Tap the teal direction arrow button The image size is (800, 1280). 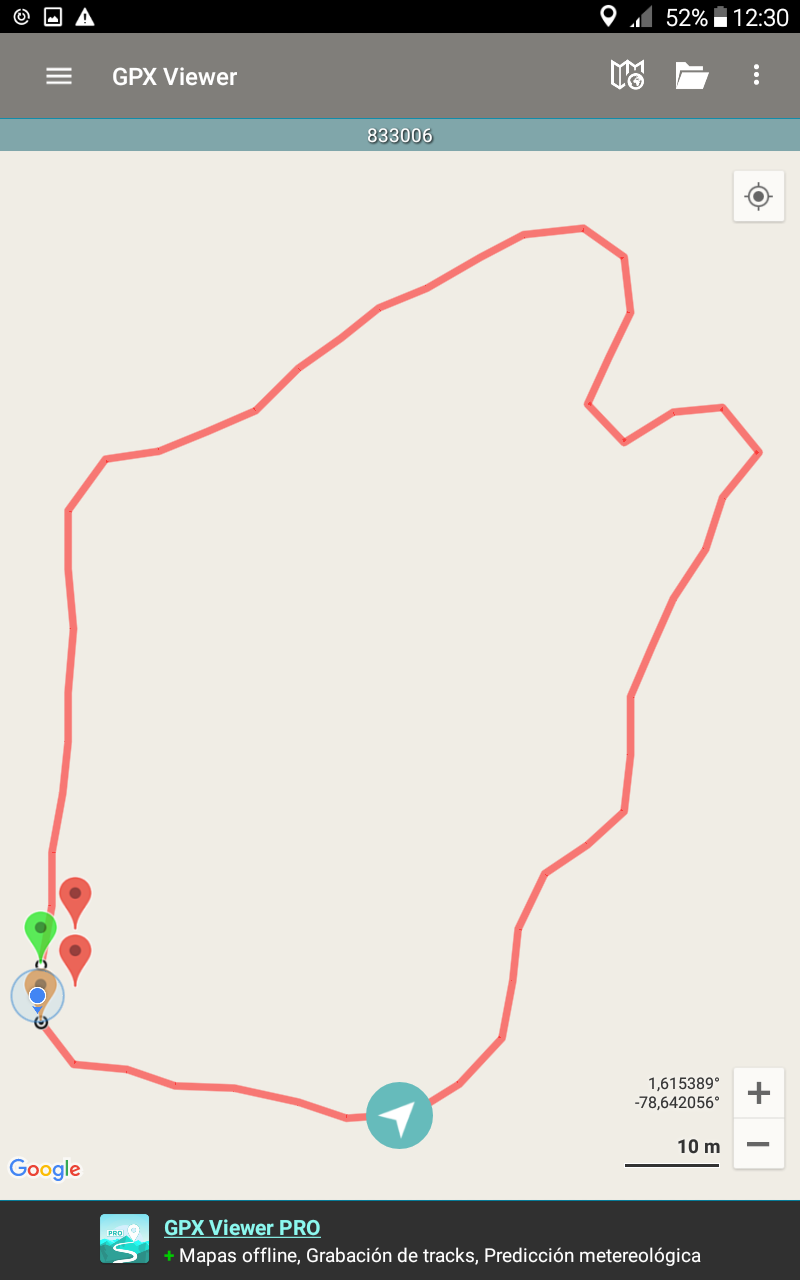(399, 1115)
